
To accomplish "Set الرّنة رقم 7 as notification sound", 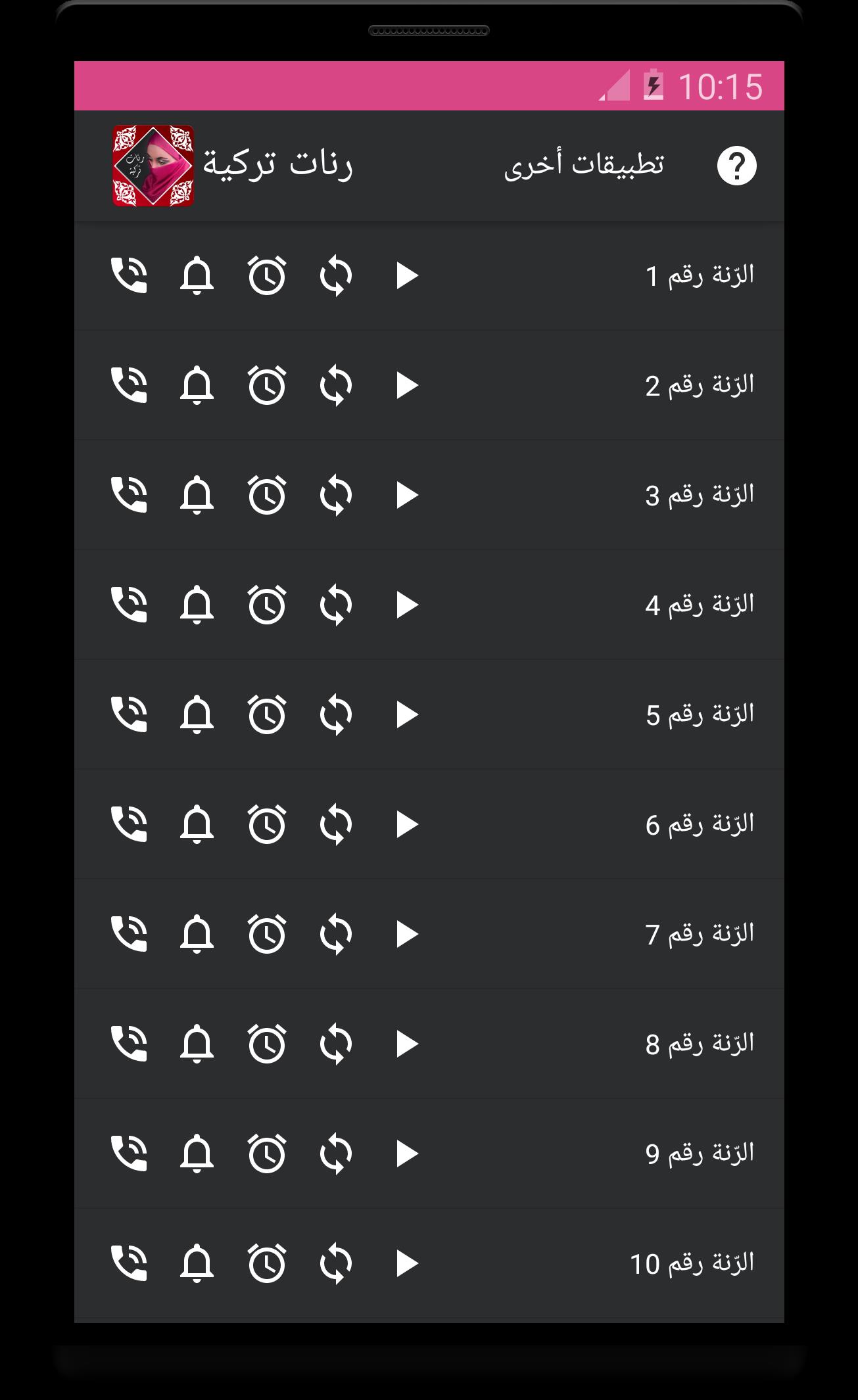I will click(x=197, y=934).
